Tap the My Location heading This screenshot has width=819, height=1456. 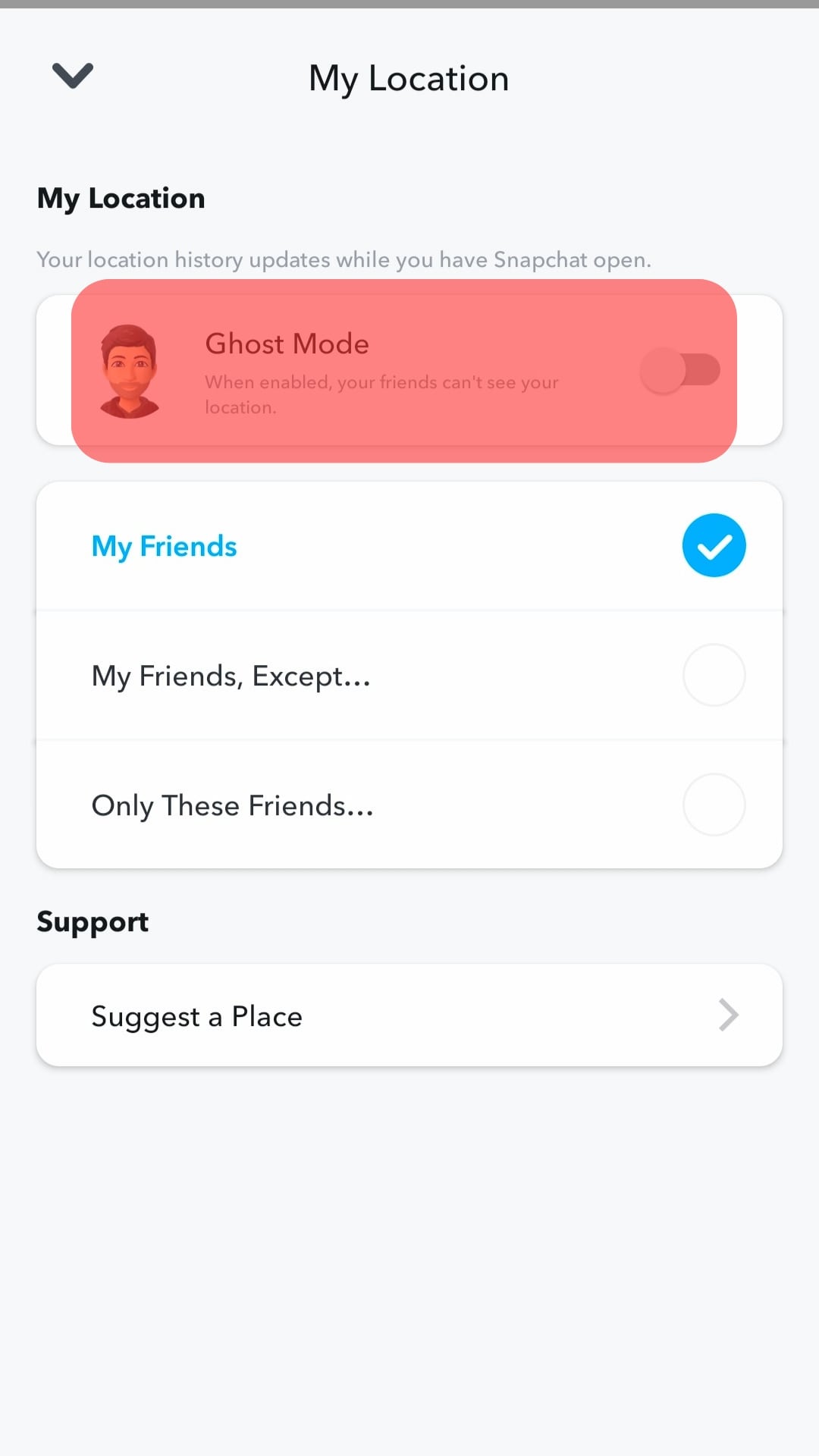pyautogui.click(x=121, y=197)
